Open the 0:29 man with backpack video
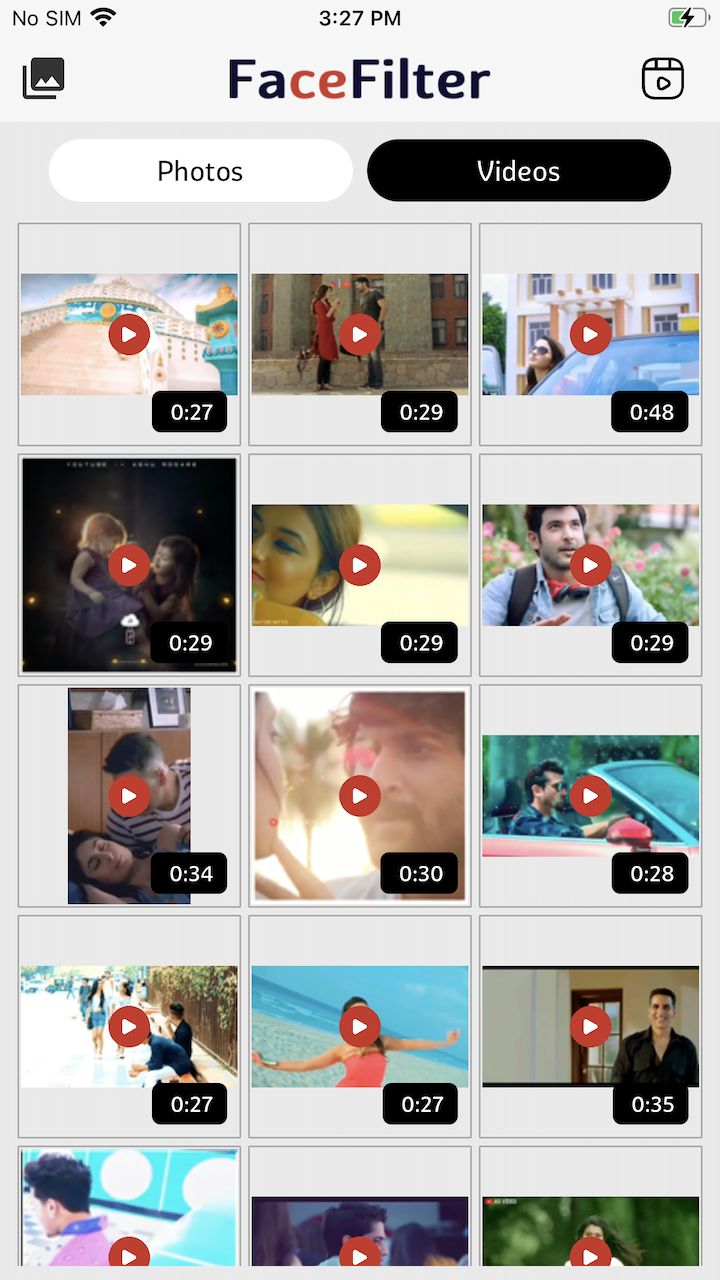Image resolution: width=720 pixels, height=1280 pixels. 590,565
